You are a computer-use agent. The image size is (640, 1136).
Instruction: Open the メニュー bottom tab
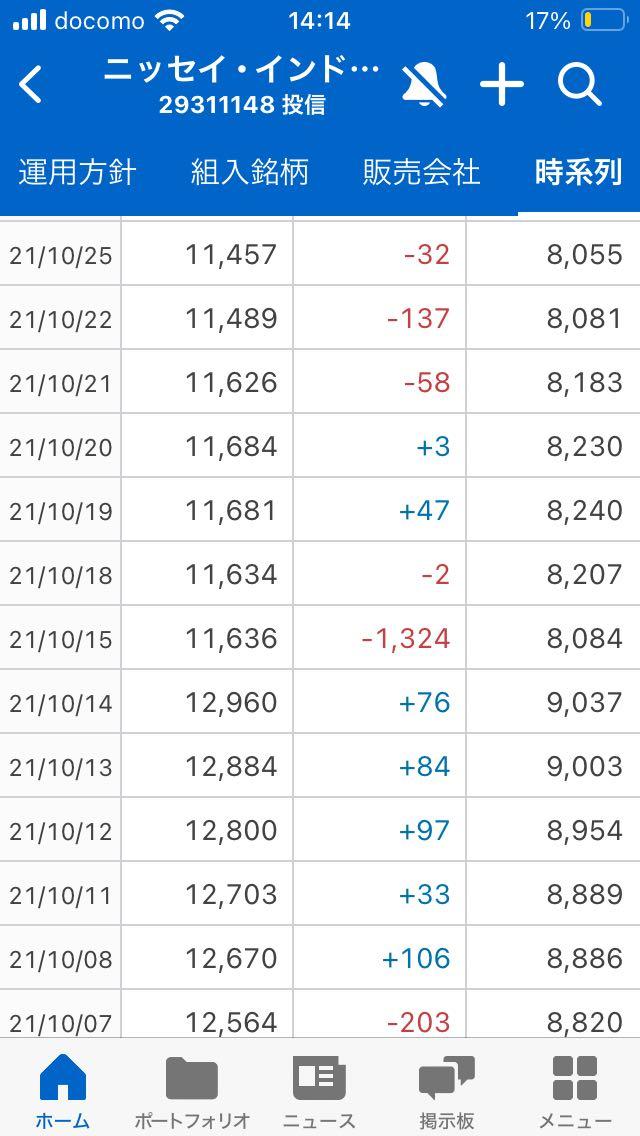[575, 1090]
